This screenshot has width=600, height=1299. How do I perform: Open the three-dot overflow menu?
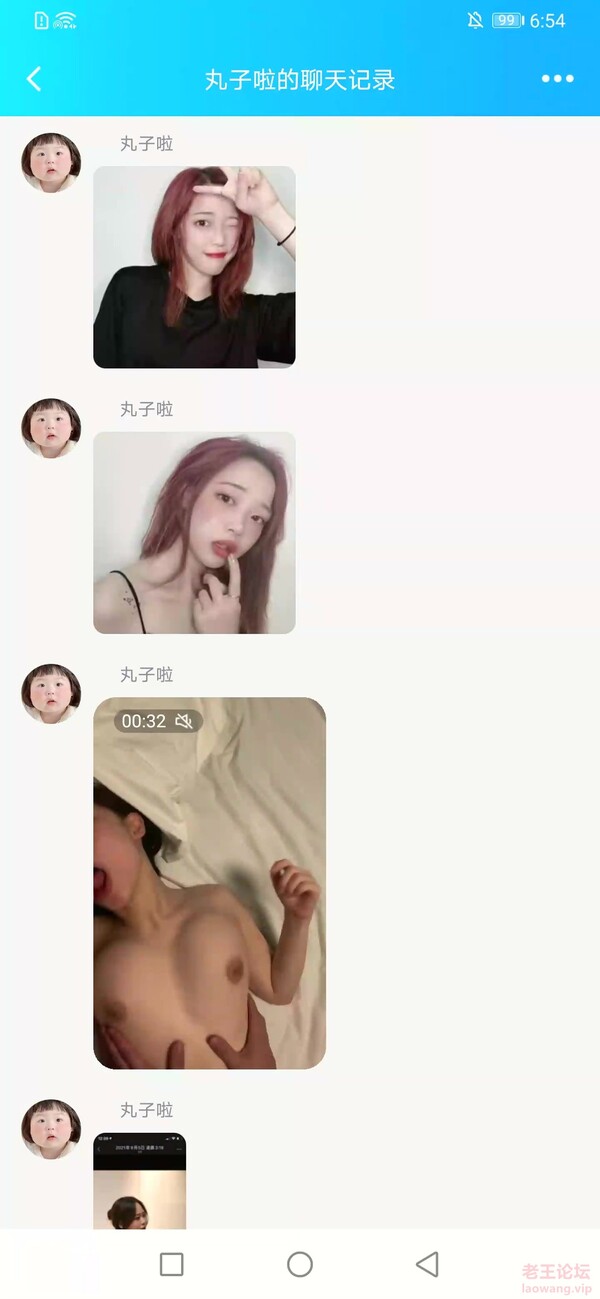[x=557, y=79]
